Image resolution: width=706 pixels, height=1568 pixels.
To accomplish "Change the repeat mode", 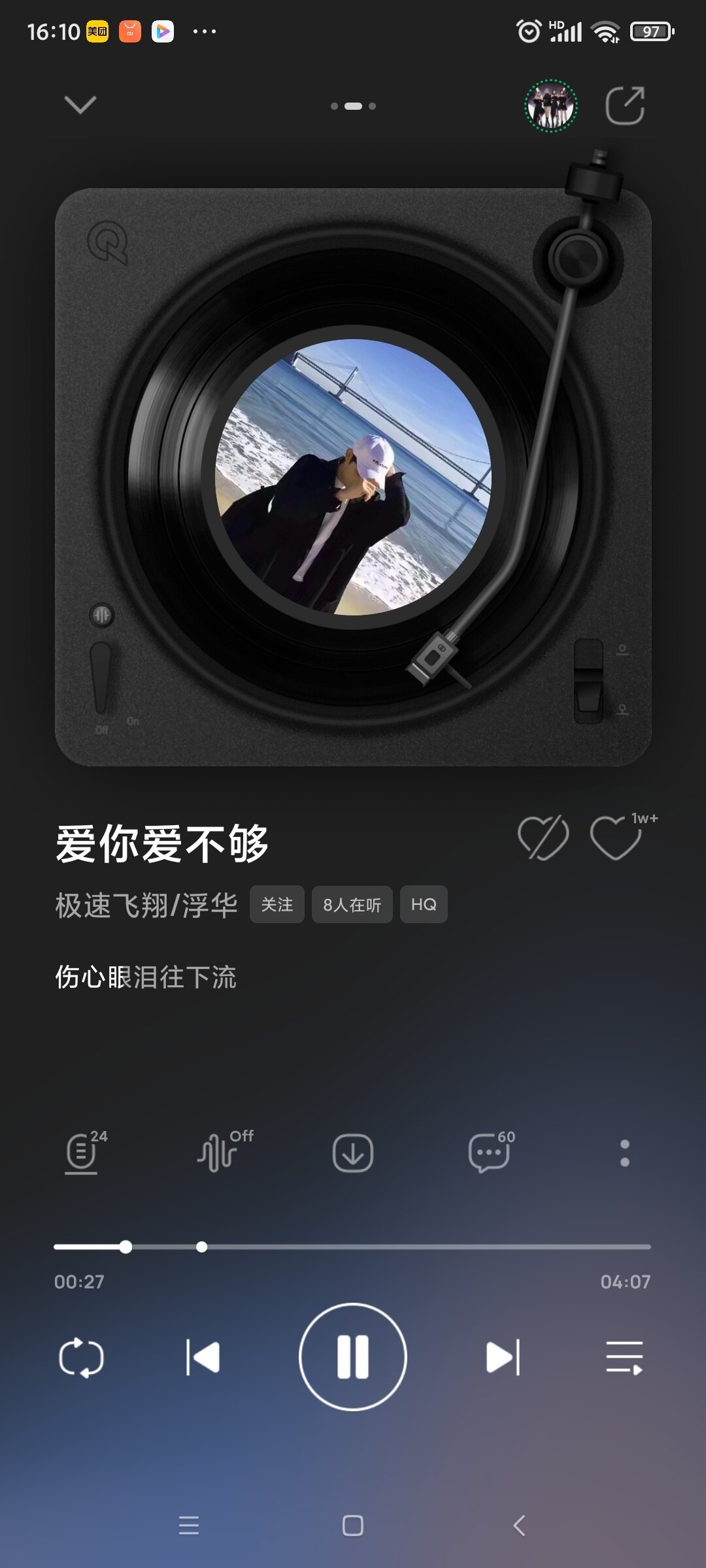I will click(81, 1358).
